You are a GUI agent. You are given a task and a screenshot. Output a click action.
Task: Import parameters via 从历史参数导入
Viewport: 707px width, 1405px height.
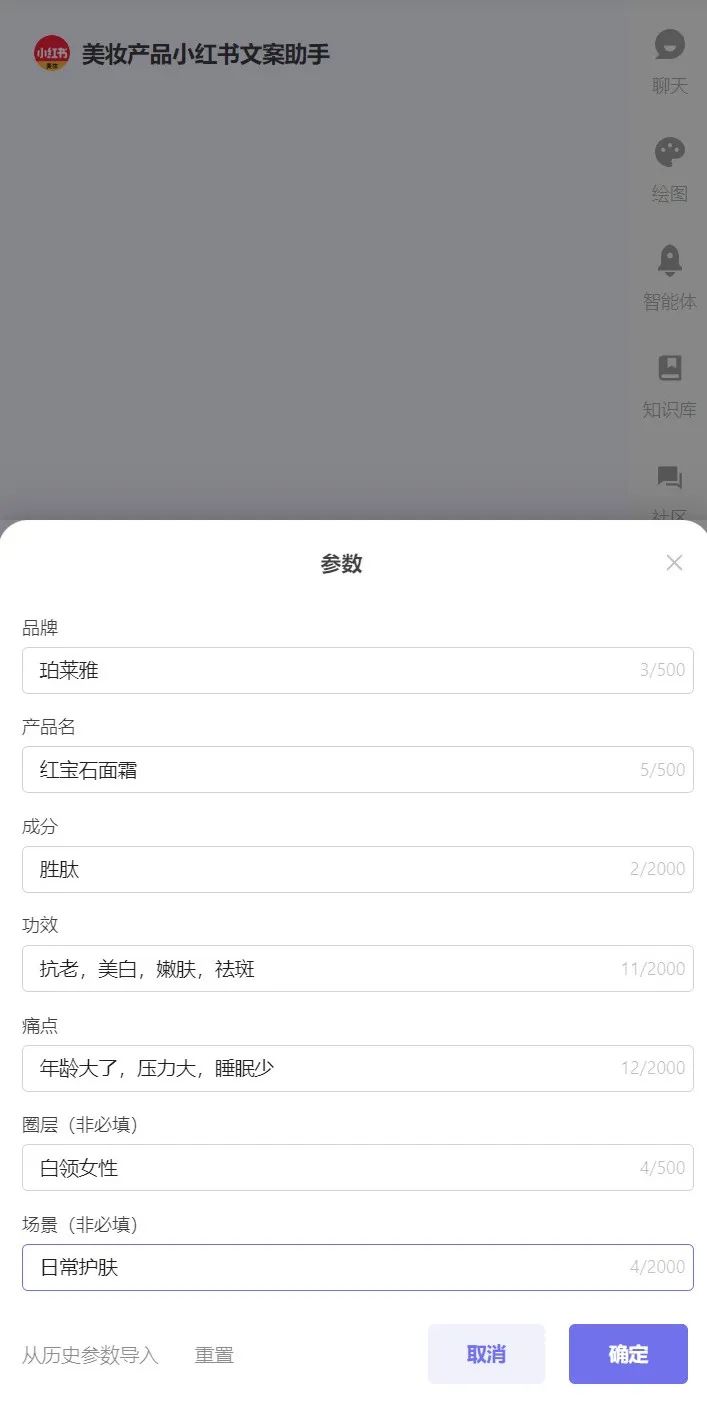pyautogui.click(x=90, y=1355)
